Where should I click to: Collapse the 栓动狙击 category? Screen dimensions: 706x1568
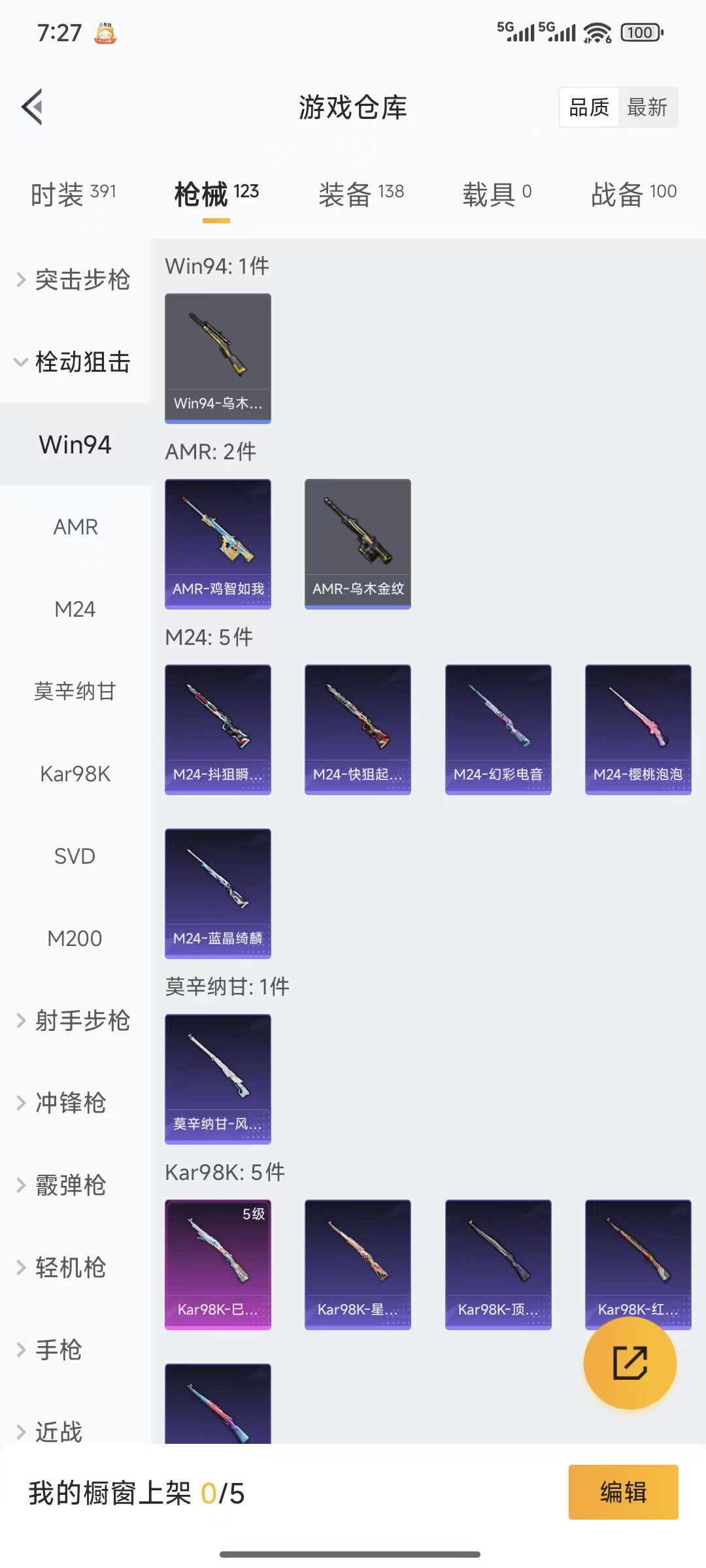point(75,362)
